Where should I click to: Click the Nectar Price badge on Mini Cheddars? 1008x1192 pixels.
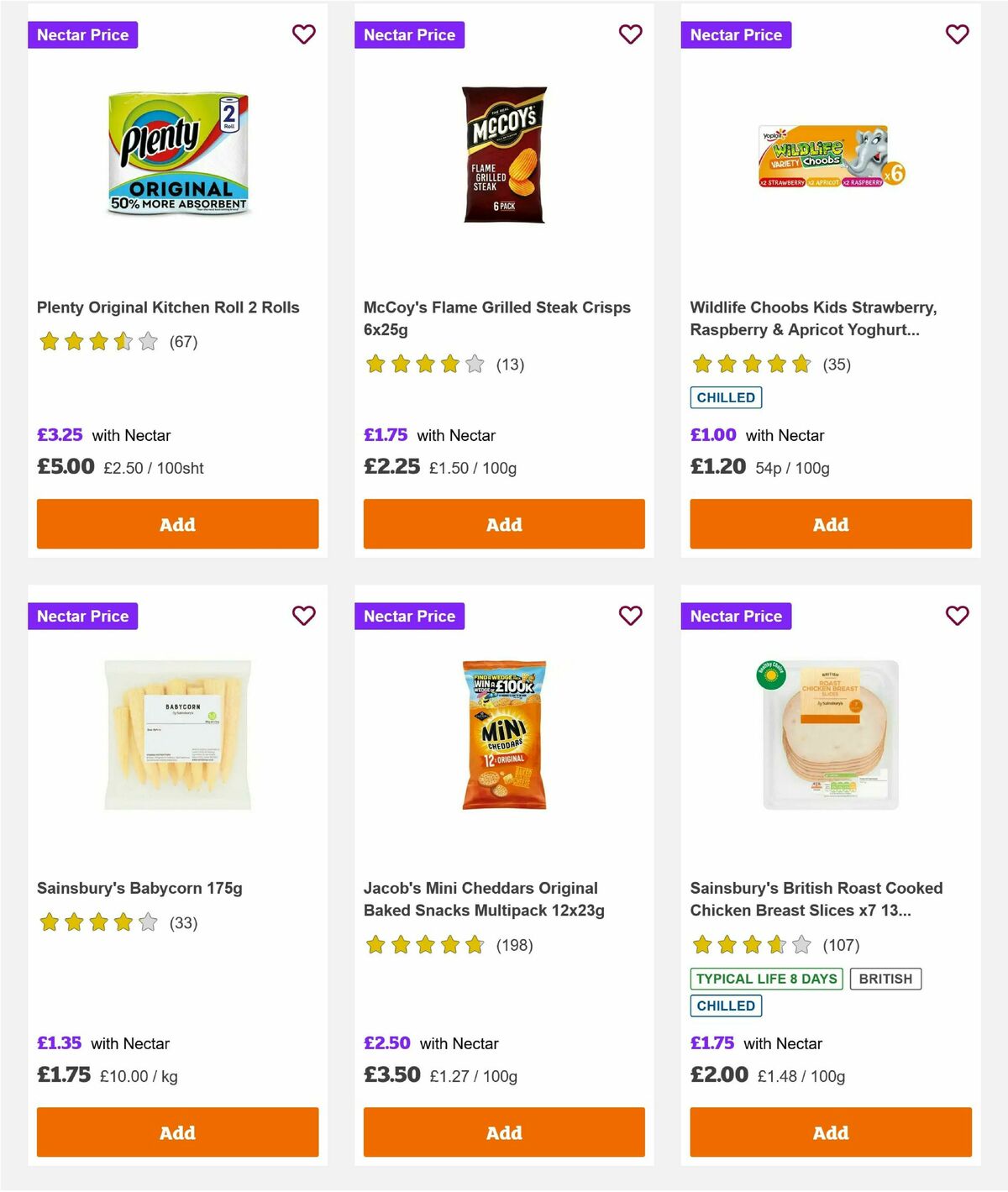[410, 616]
